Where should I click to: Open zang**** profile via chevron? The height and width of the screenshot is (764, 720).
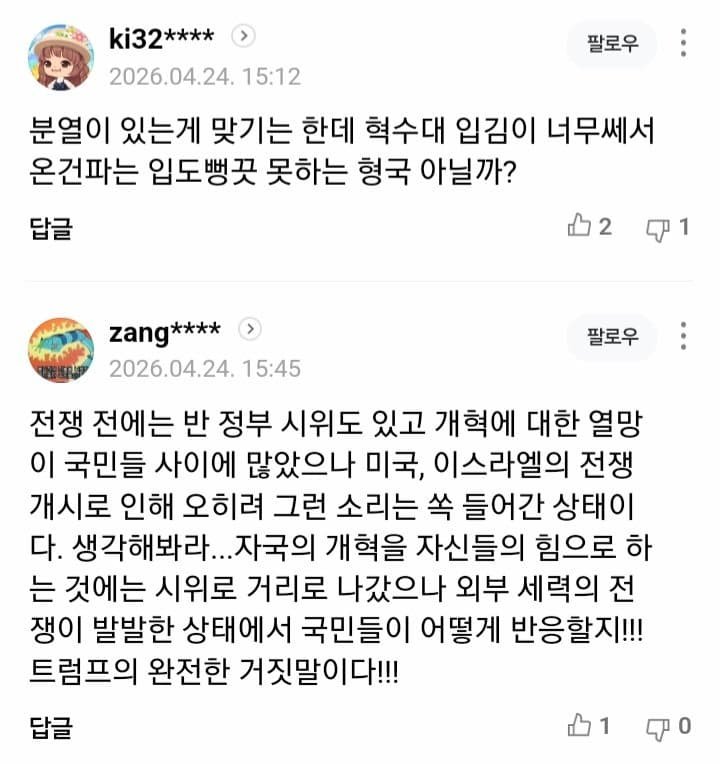point(250,329)
